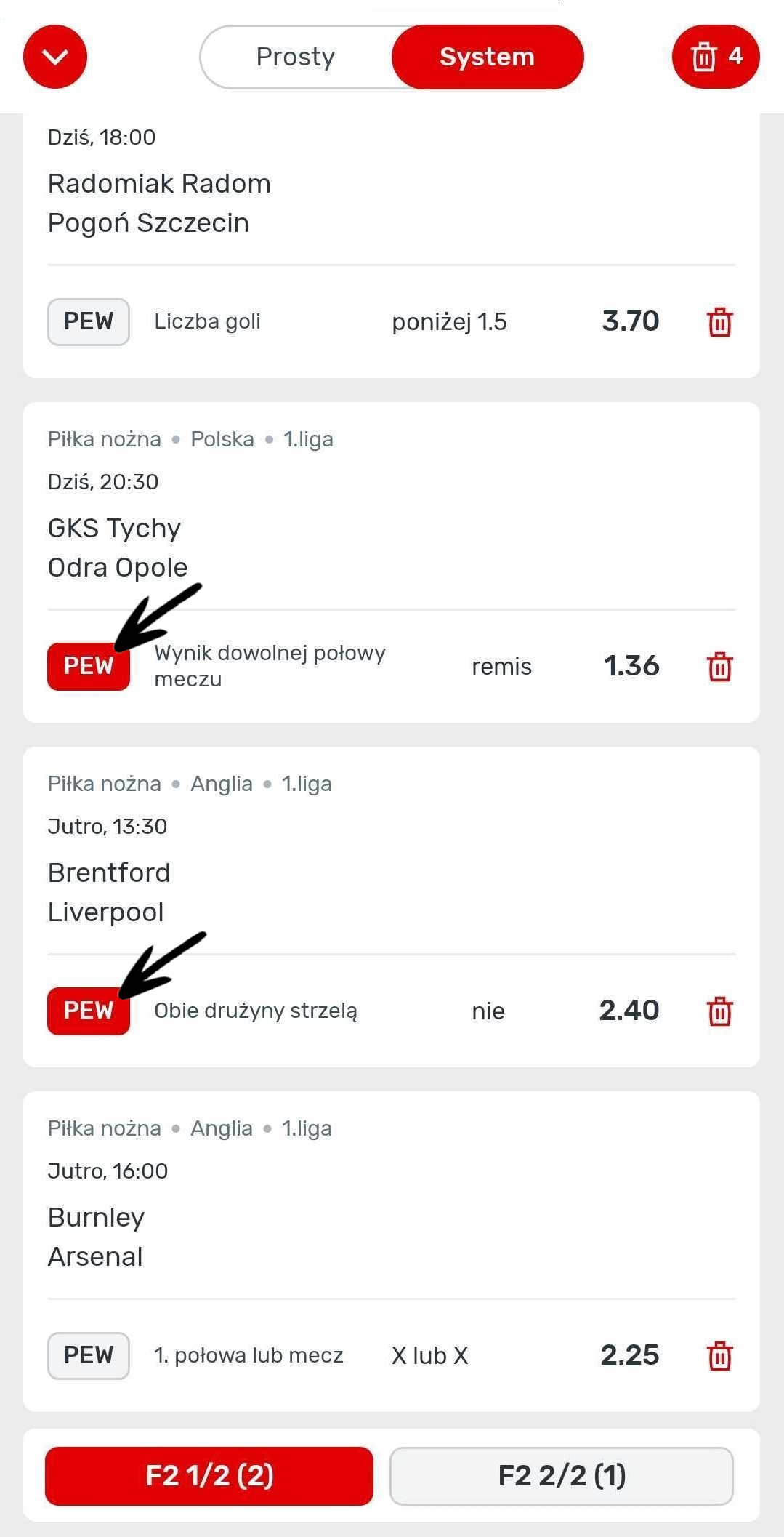Image resolution: width=784 pixels, height=1537 pixels.
Task: Remove the GKS Tychy bet with trash icon
Action: click(719, 666)
